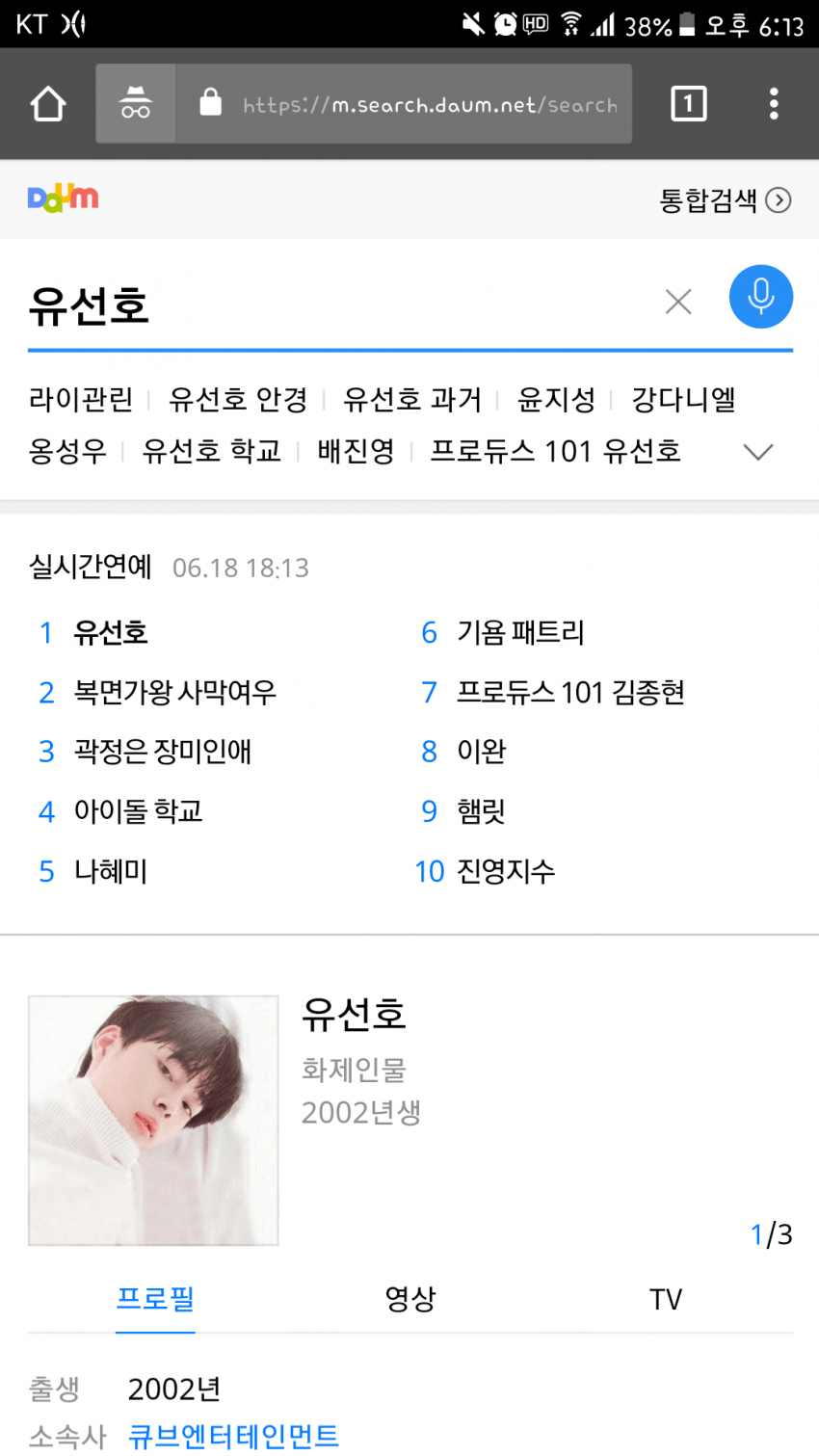Clear the search text with the X
Image resolution: width=819 pixels, height=1456 pixels.
coord(678,302)
